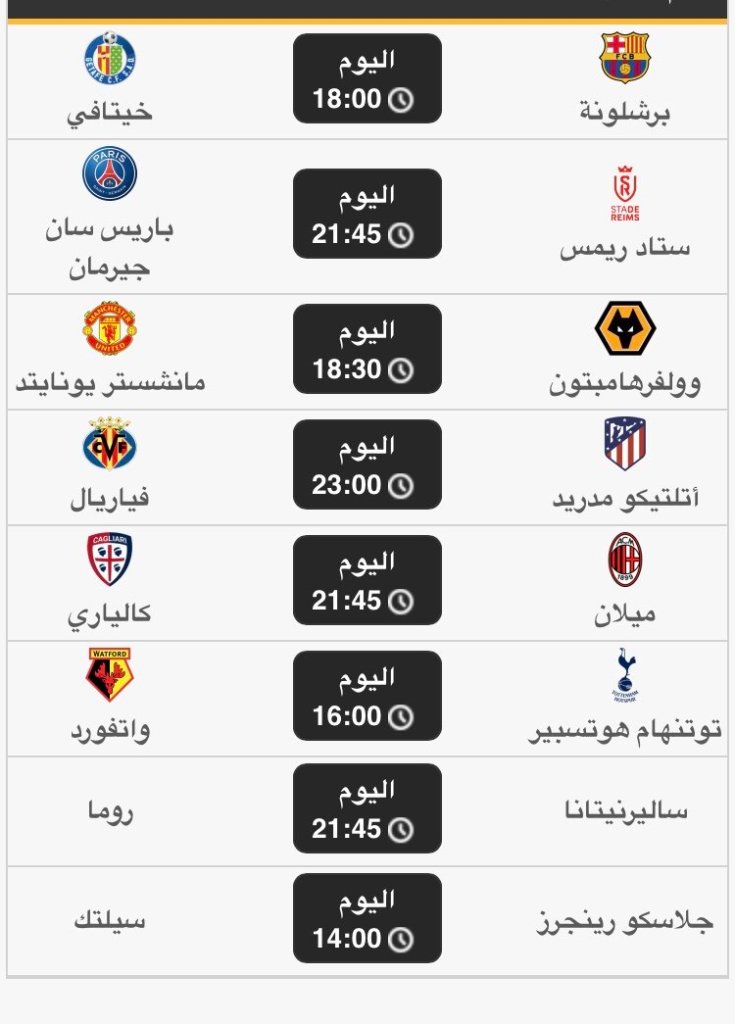Select the Glasgow Rangers vs Celtic match
The height and width of the screenshot is (1024, 735).
367,919
